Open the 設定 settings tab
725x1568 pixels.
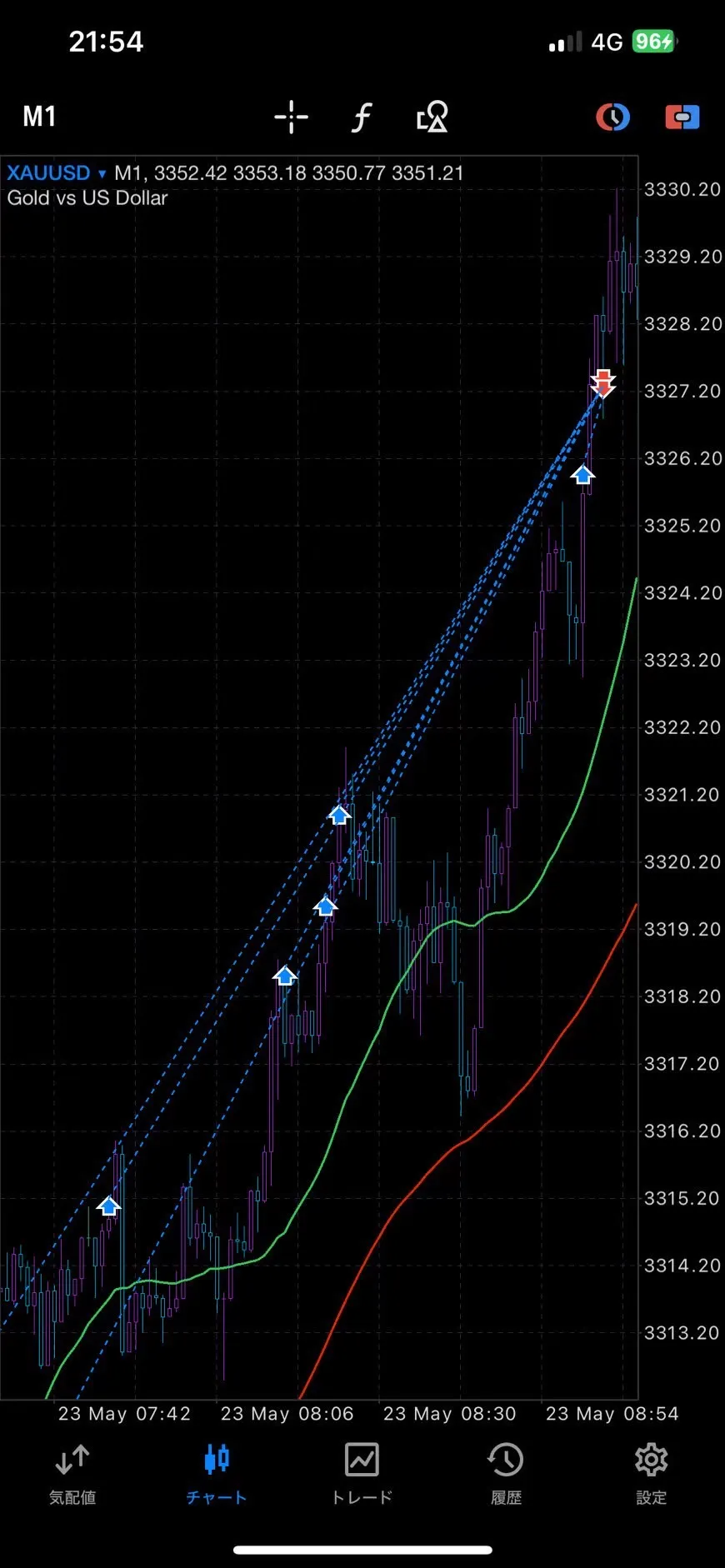[651, 1475]
